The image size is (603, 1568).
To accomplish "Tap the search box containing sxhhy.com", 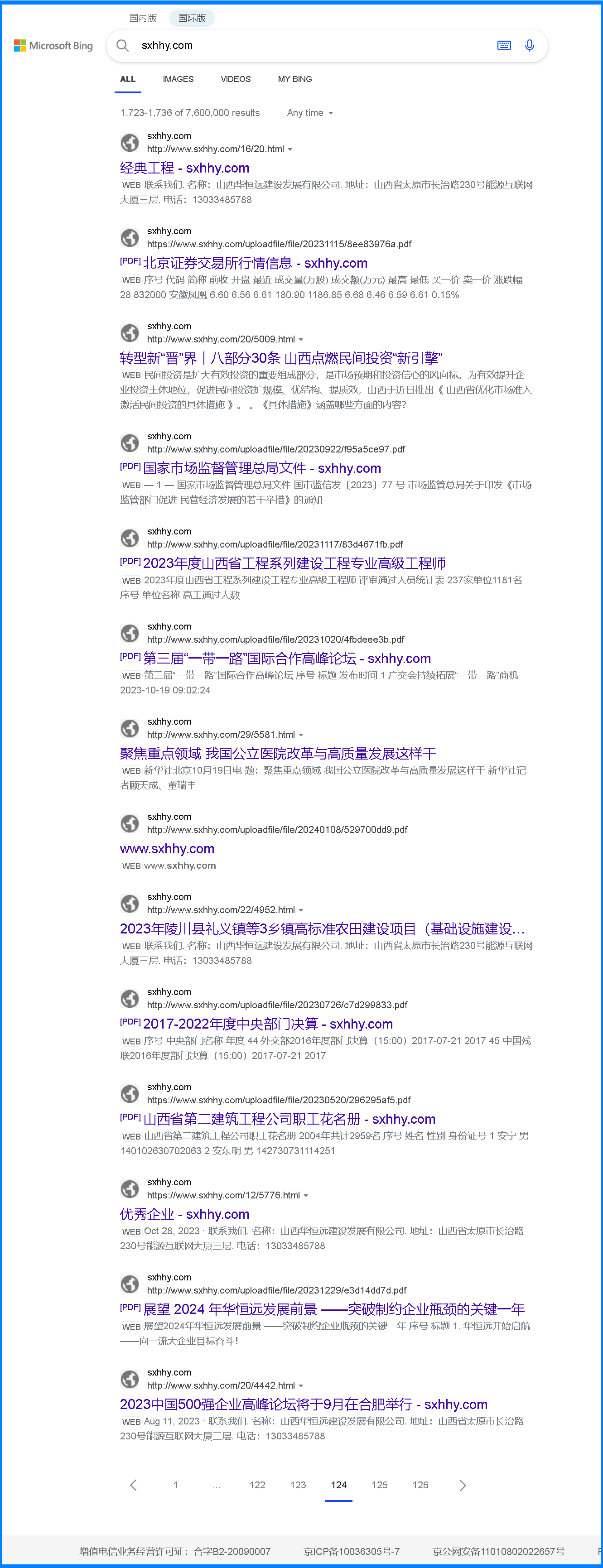I will [x=304, y=46].
